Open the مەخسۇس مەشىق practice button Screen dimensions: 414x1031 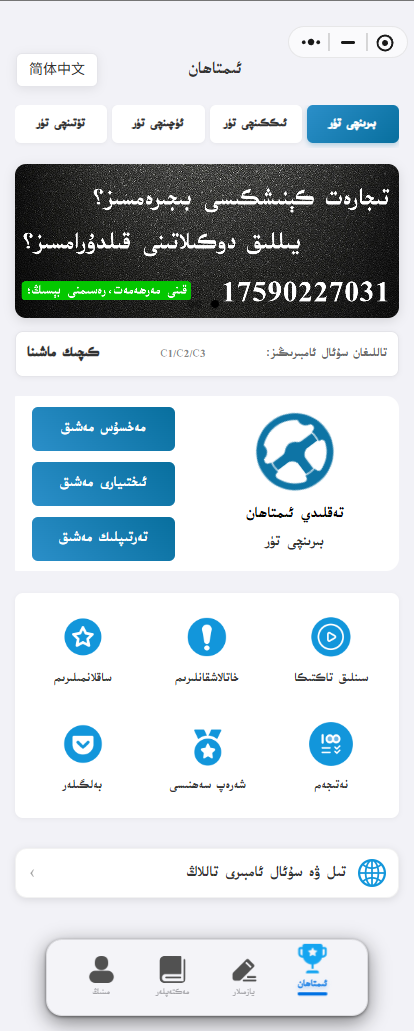point(103,429)
